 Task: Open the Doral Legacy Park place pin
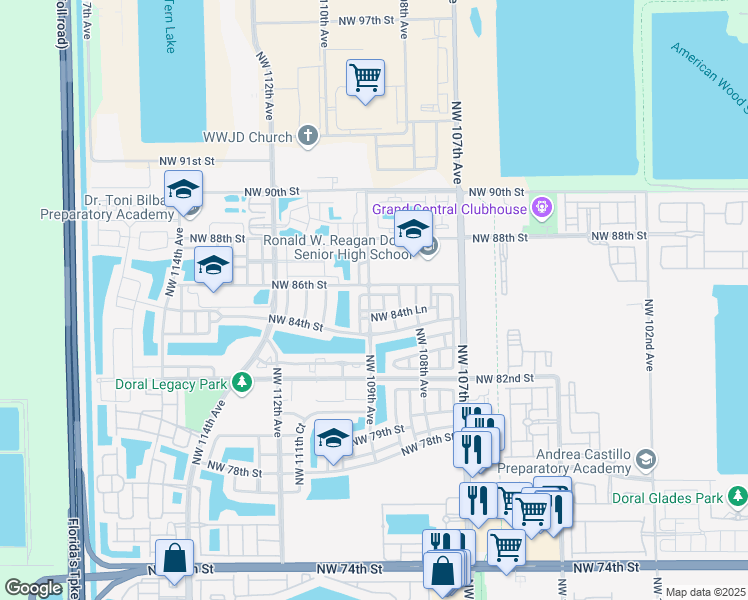click(x=241, y=383)
